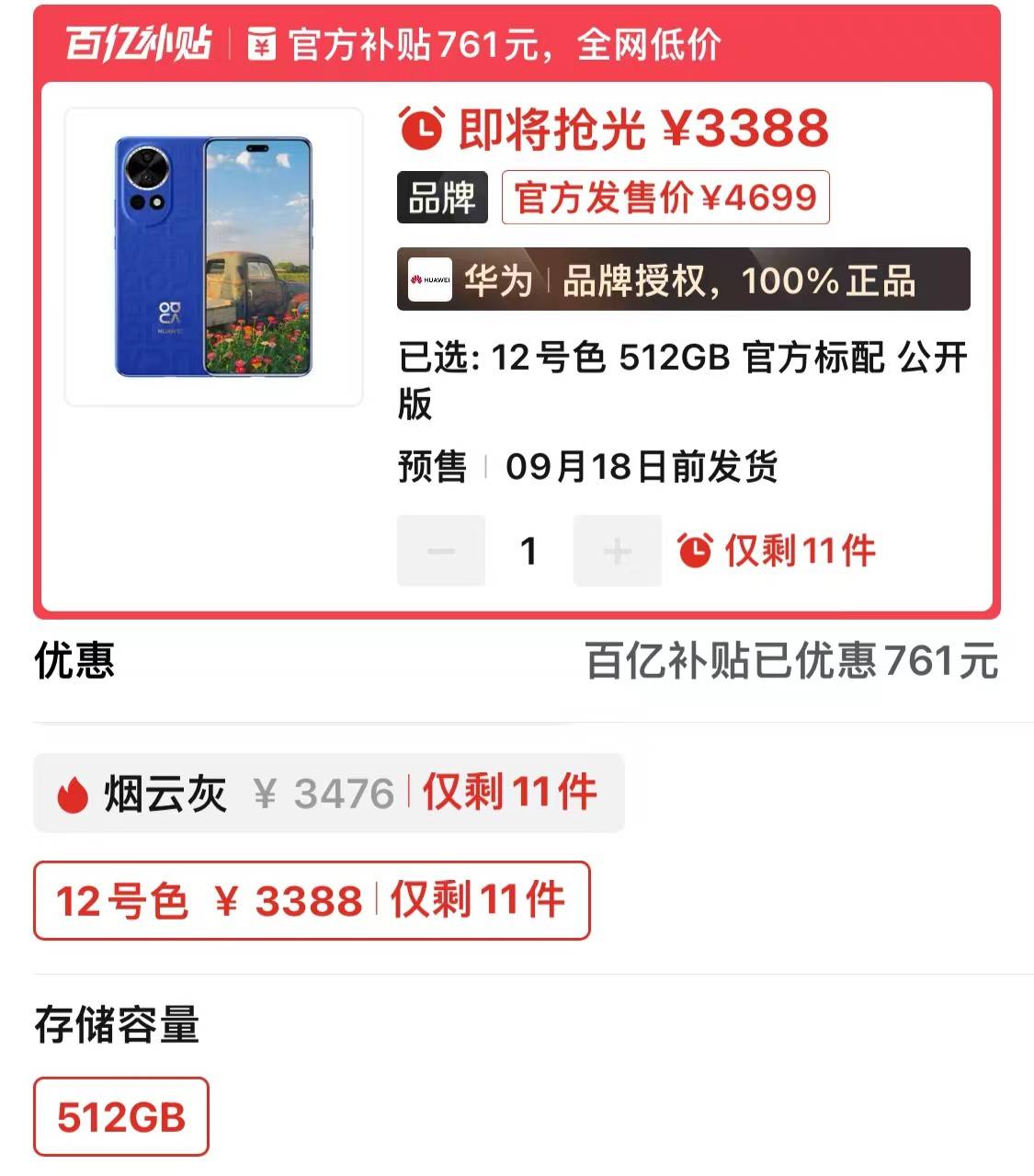This screenshot has height=1176, width=1034.
Task: Increase quantity with the plus button
Action: click(x=617, y=551)
